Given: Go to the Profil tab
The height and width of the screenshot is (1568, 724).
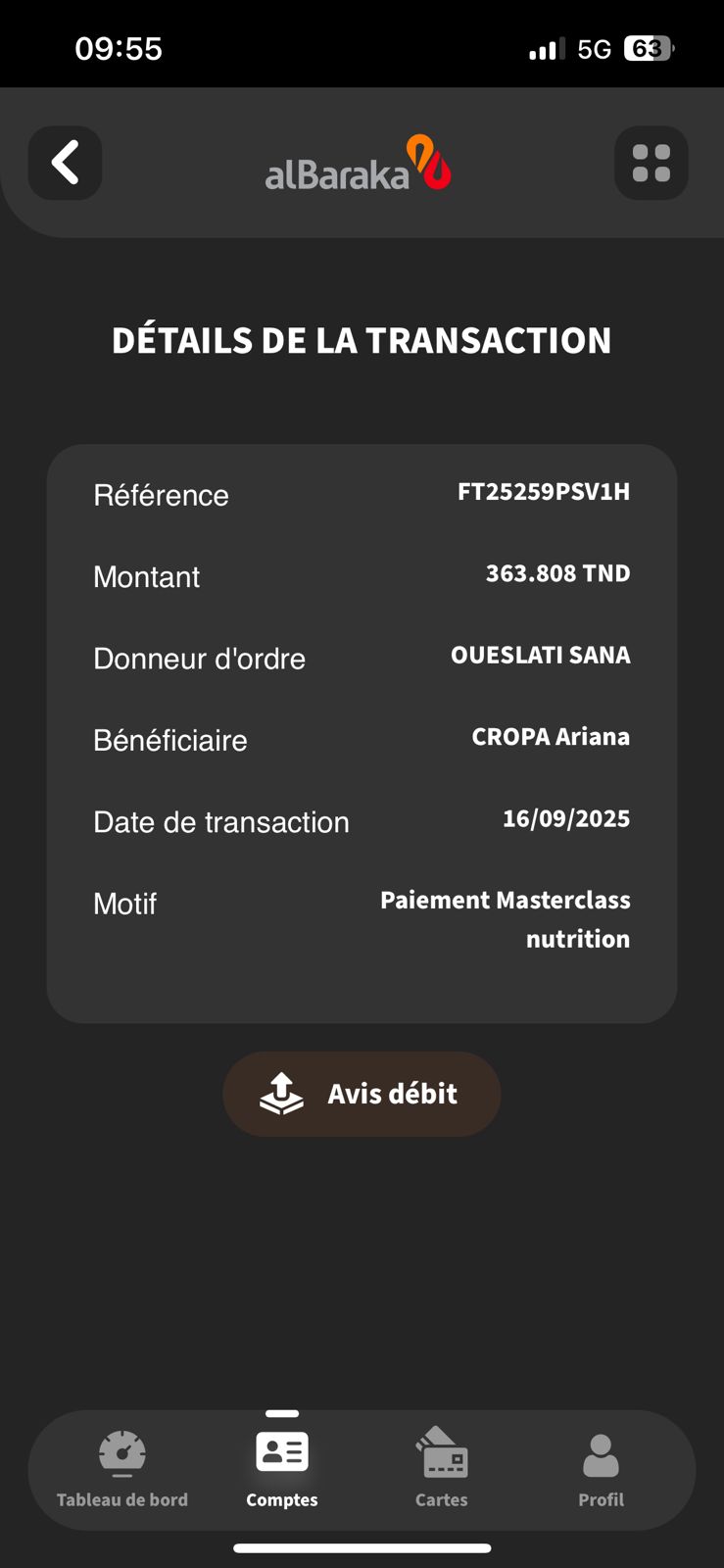Looking at the screenshot, I should tap(601, 1469).
